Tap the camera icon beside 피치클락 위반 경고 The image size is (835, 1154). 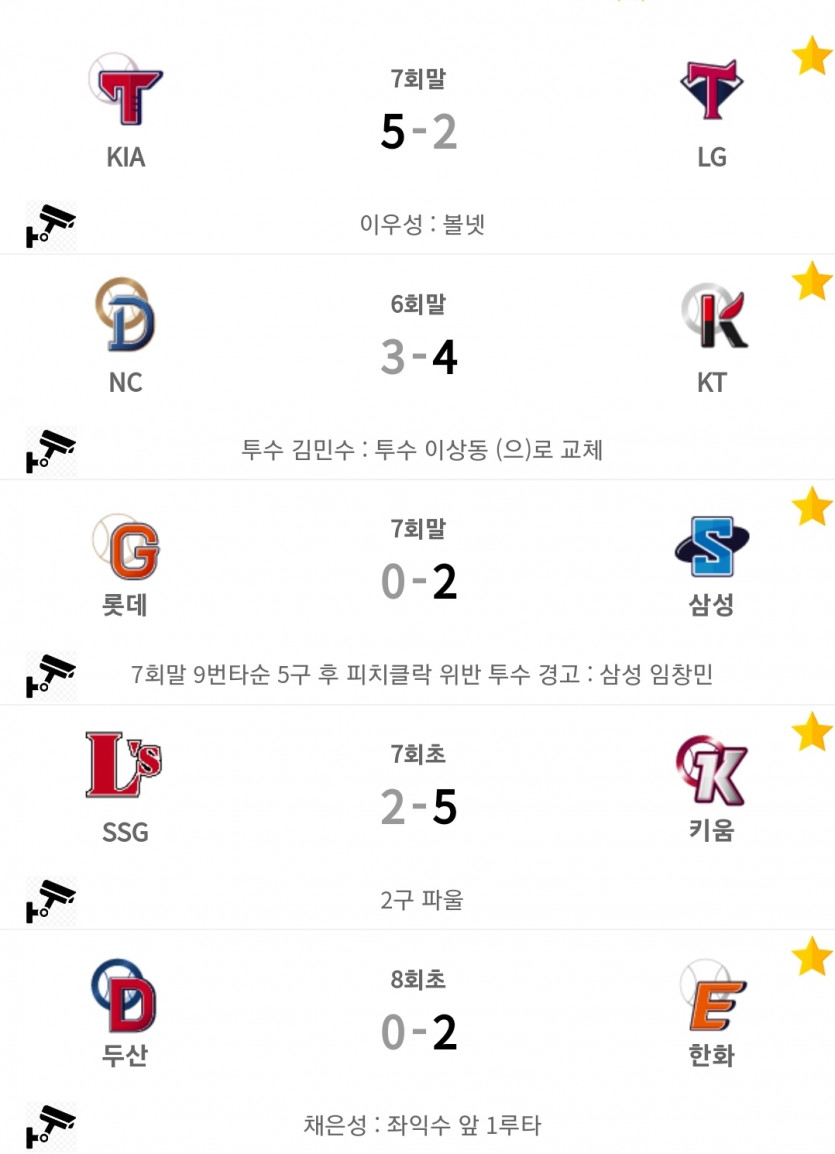(50, 675)
